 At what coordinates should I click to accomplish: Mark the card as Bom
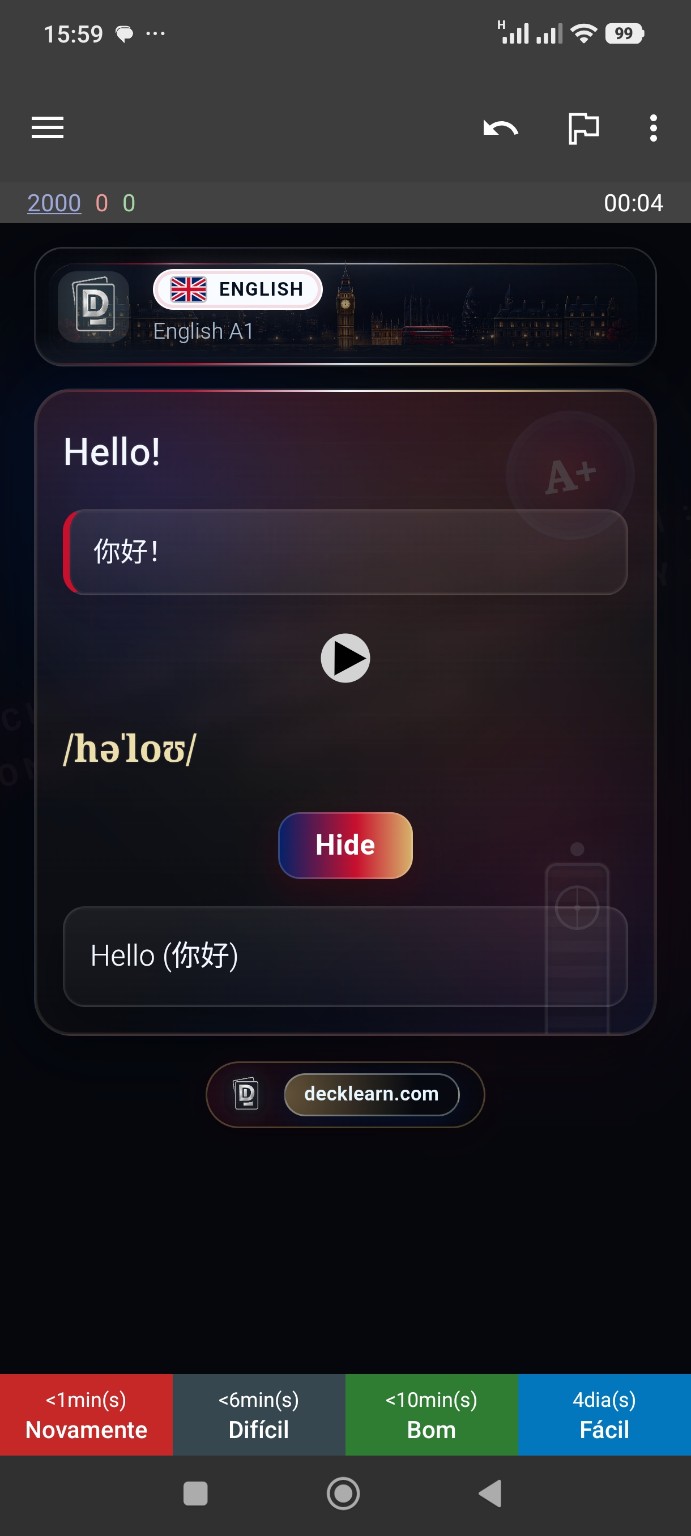[432, 1415]
